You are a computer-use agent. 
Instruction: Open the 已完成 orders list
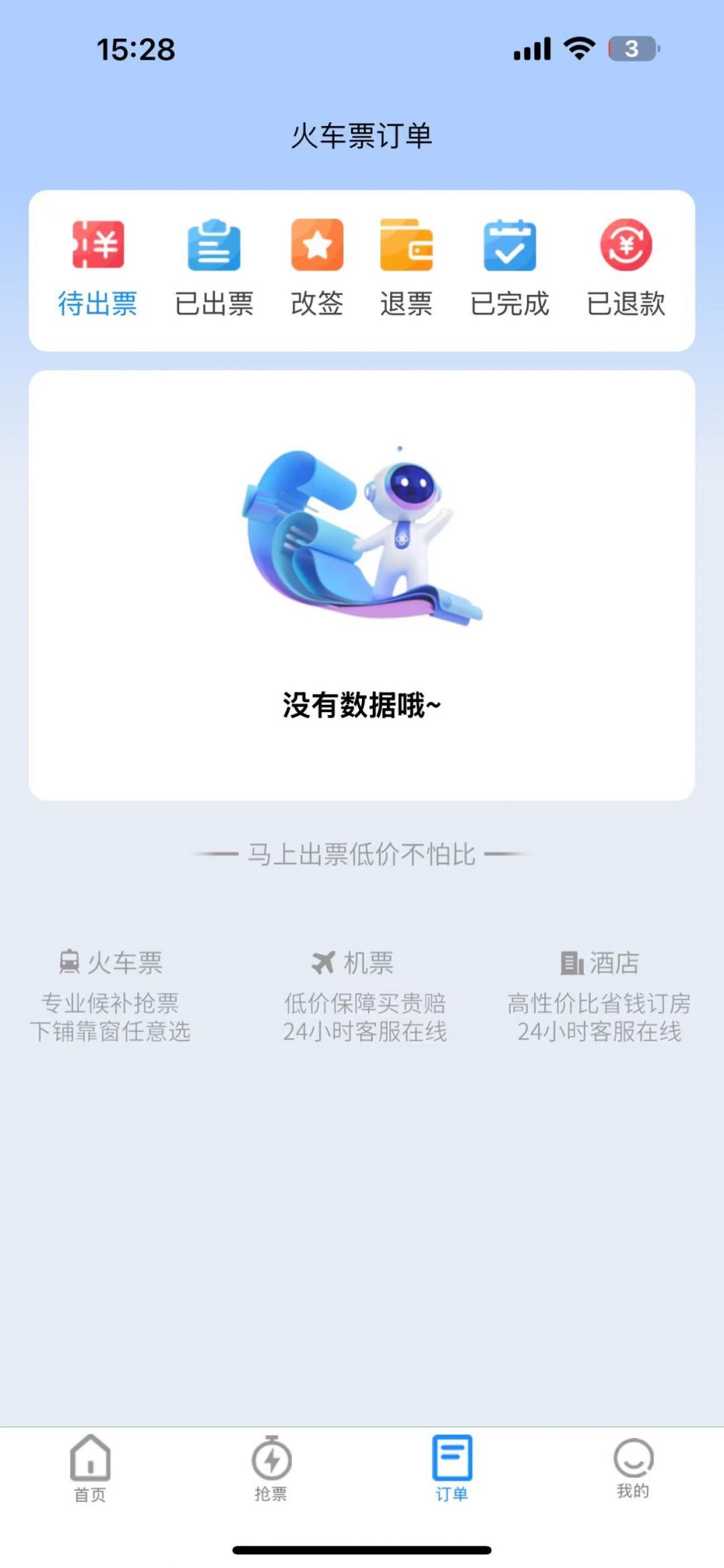coord(509,267)
